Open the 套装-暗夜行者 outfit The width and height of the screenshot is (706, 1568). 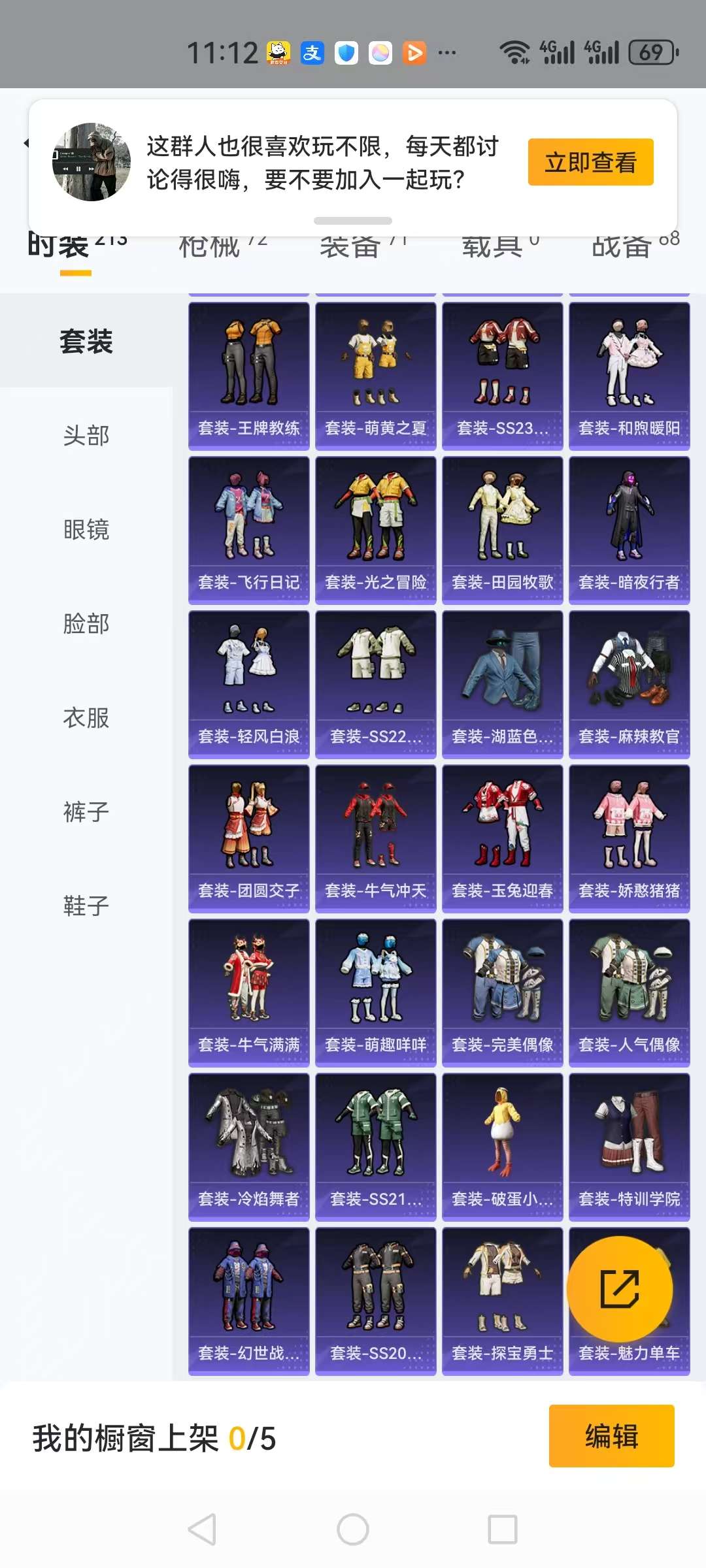click(x=629, y=530)
